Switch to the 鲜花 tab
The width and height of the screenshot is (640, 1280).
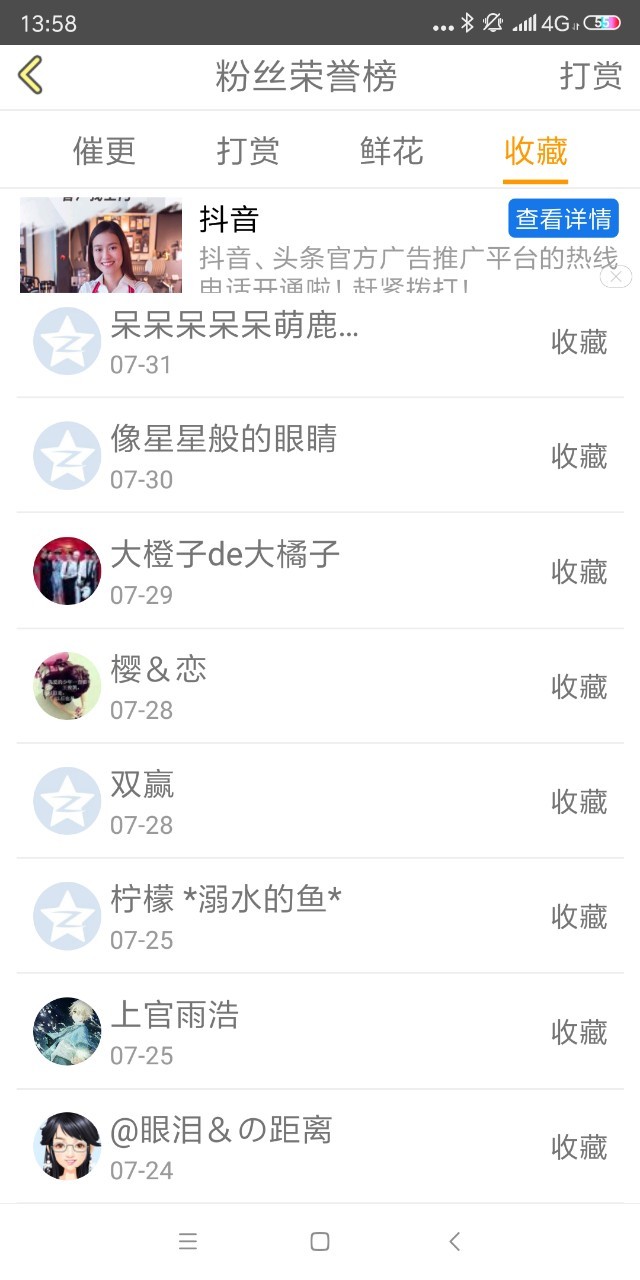[392, 151]
